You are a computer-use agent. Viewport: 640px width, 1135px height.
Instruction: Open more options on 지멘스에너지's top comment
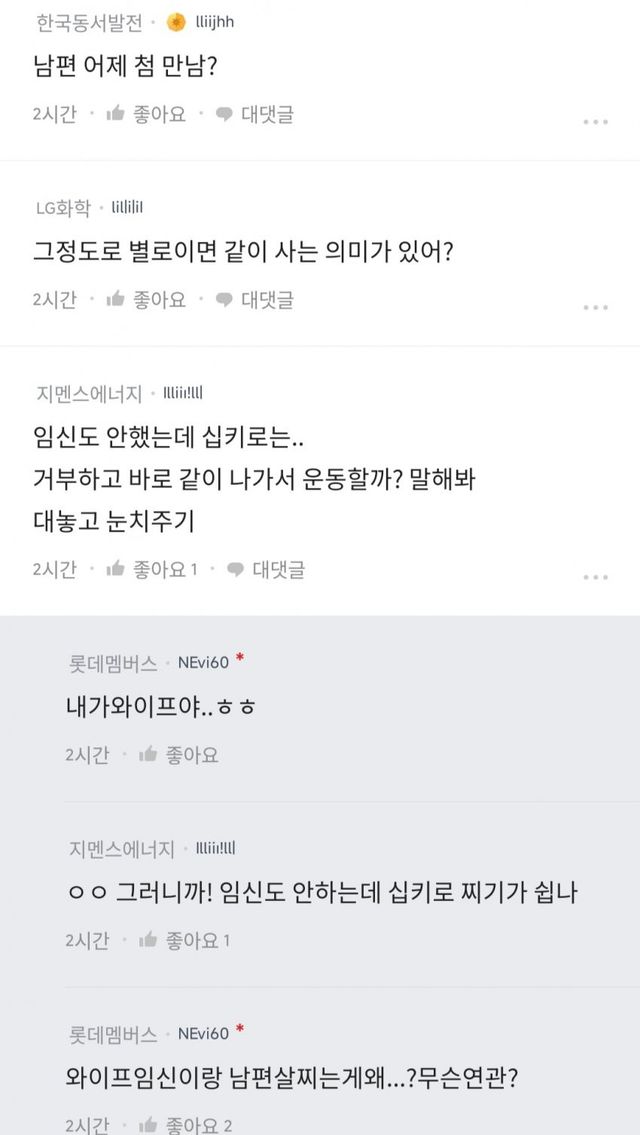tap(596, 577)
